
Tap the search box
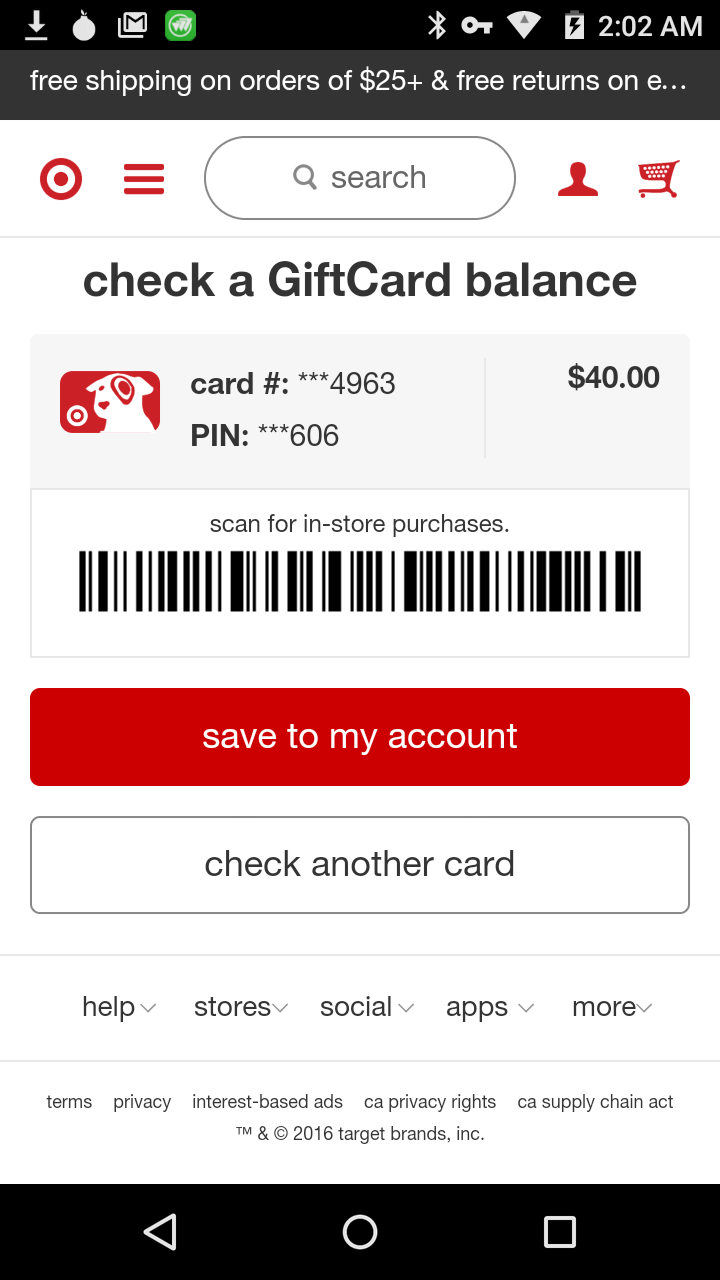coord(360,178)
